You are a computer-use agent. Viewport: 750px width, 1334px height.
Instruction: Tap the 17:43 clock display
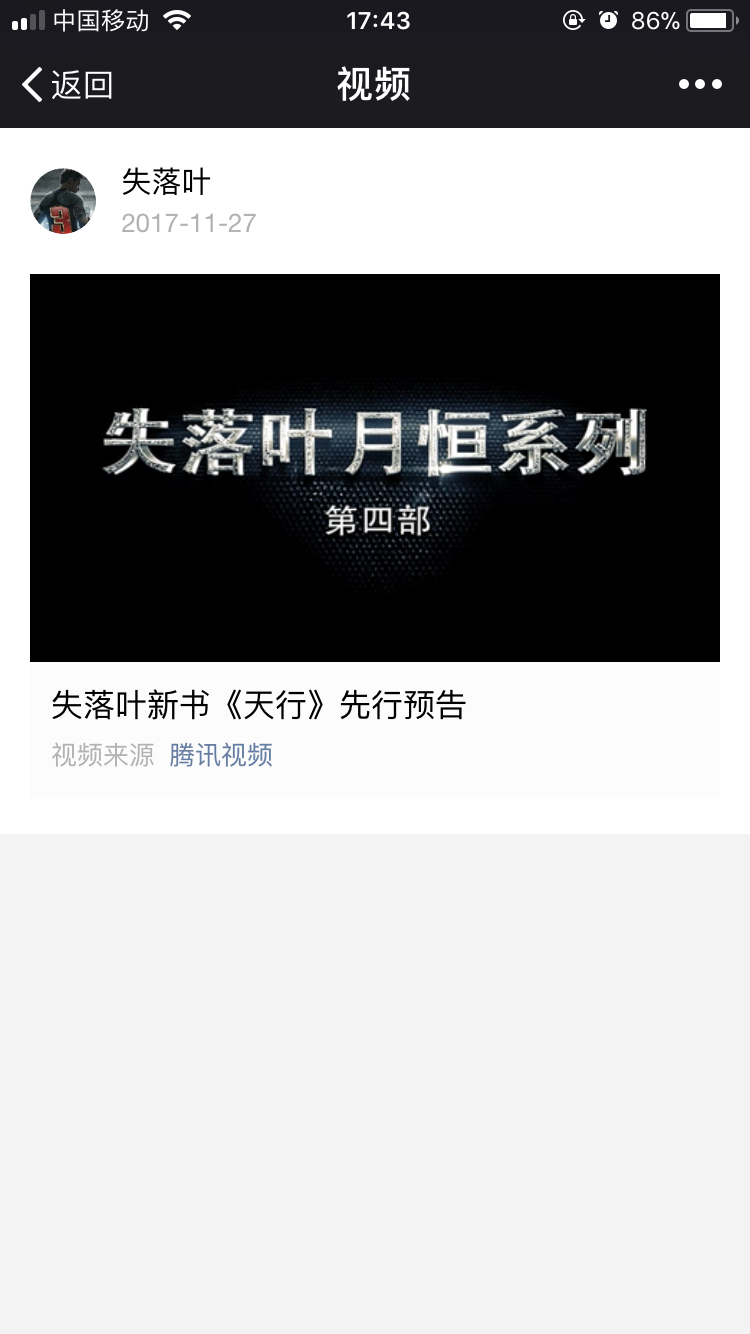[x=375, y=19]
